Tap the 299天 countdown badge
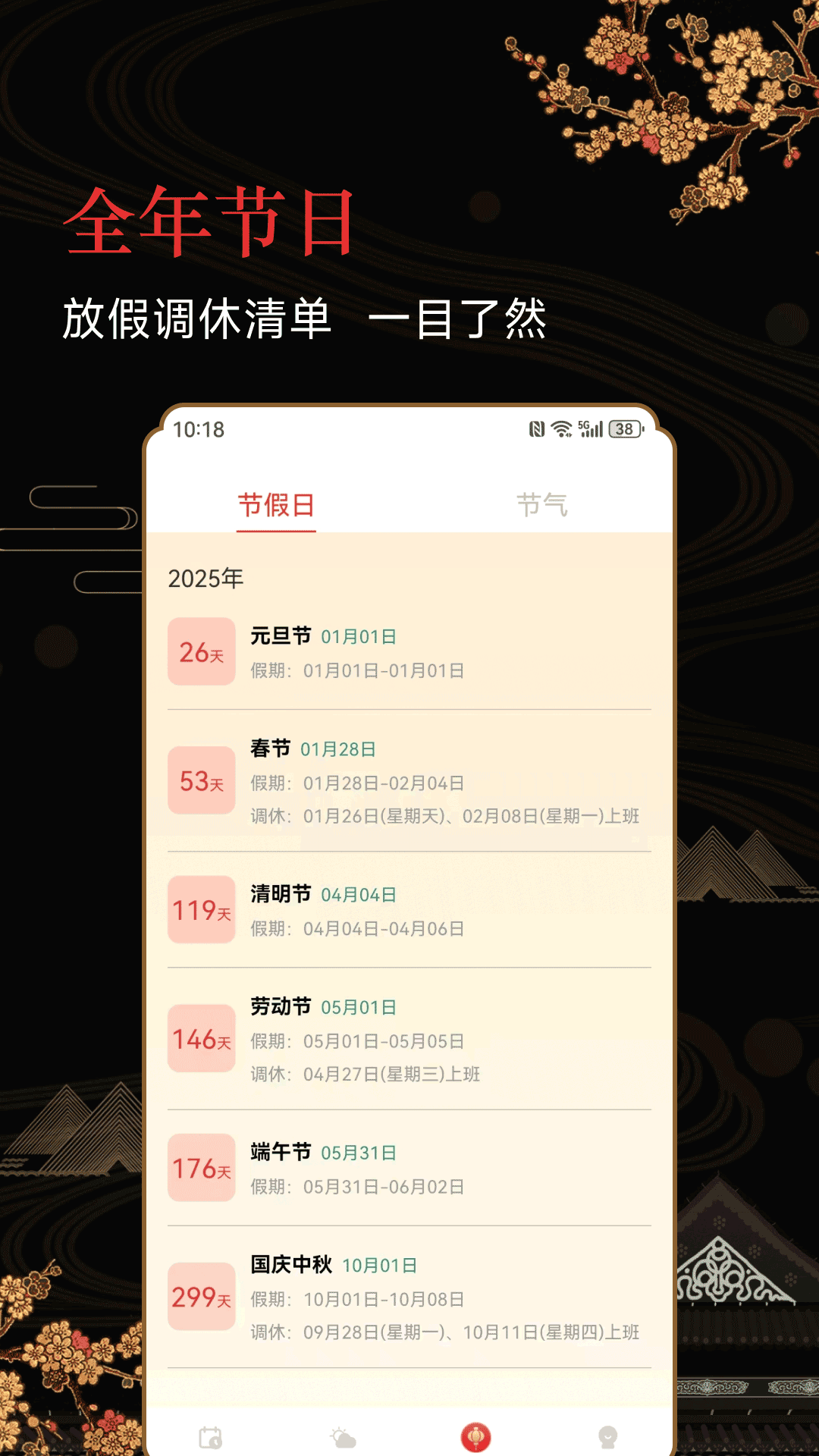Screen dimensions: 819x1456 (201, 1297)
